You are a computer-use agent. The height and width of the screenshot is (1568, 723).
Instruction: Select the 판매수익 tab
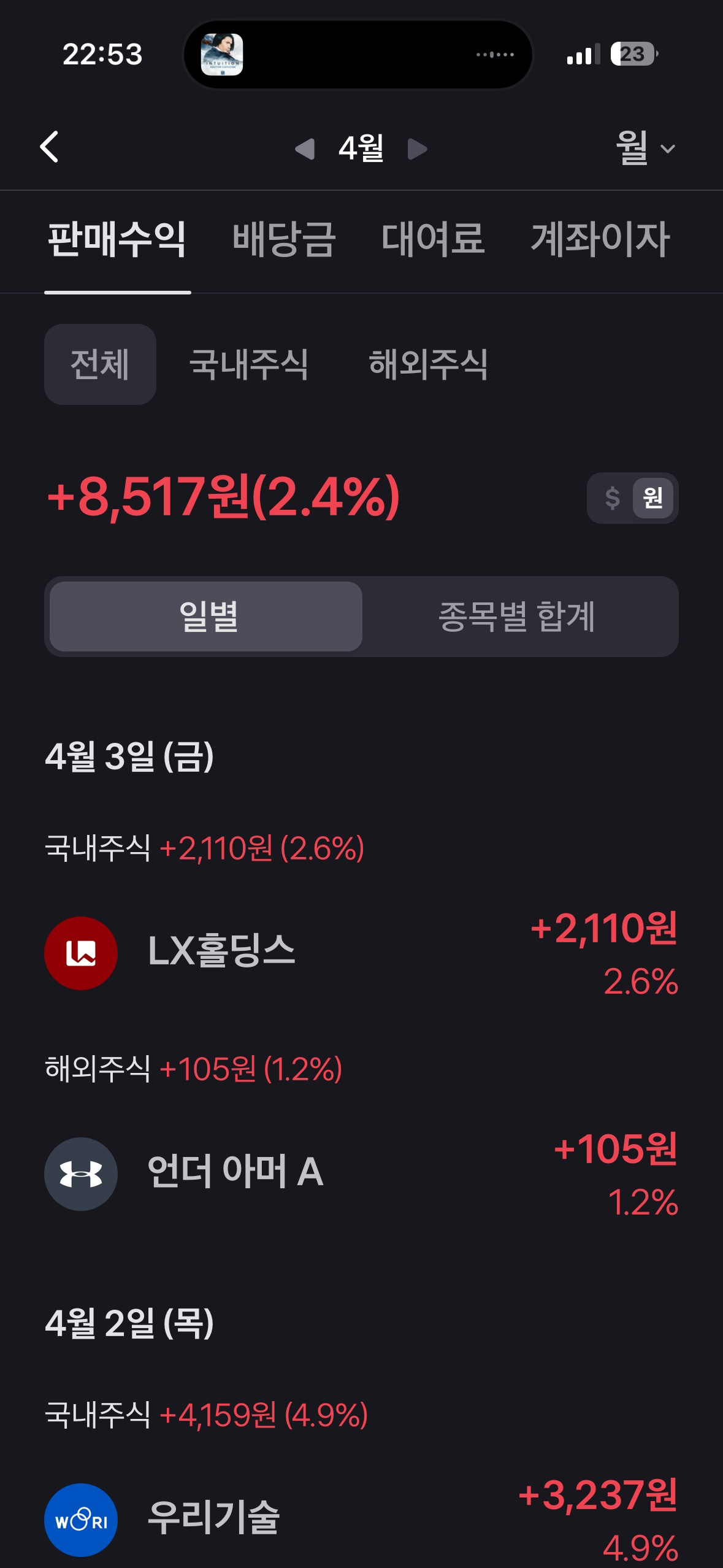click(117, 239)
